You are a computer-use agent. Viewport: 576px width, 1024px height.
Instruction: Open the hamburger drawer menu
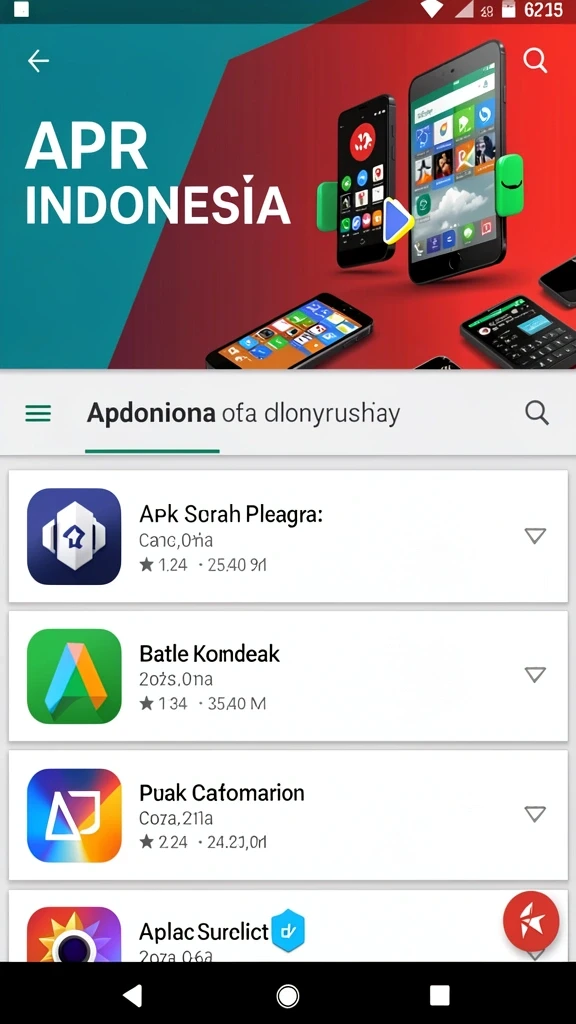[x=38, y=413]
